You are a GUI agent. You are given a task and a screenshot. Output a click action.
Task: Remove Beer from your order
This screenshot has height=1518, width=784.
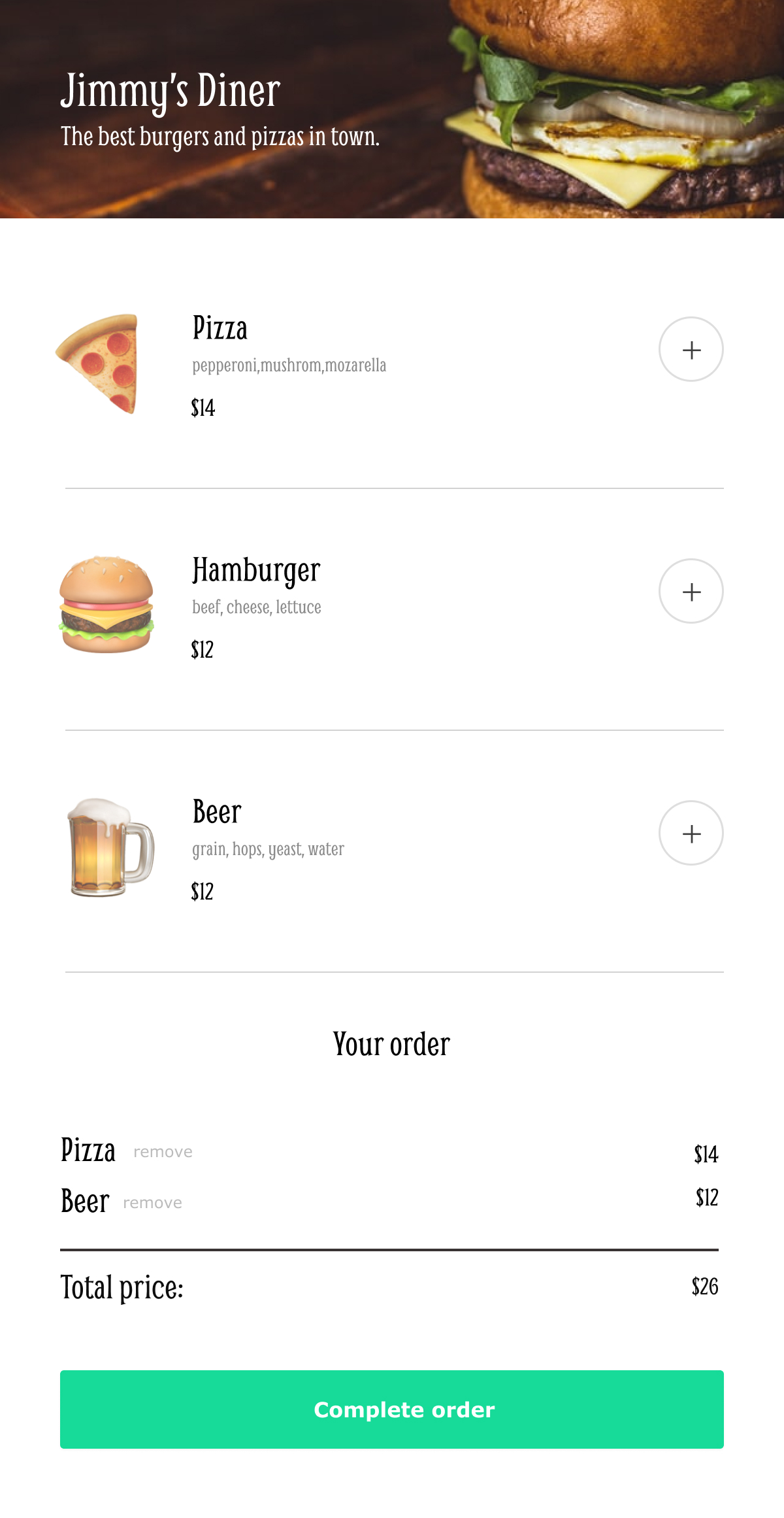tap(152, 1203)
